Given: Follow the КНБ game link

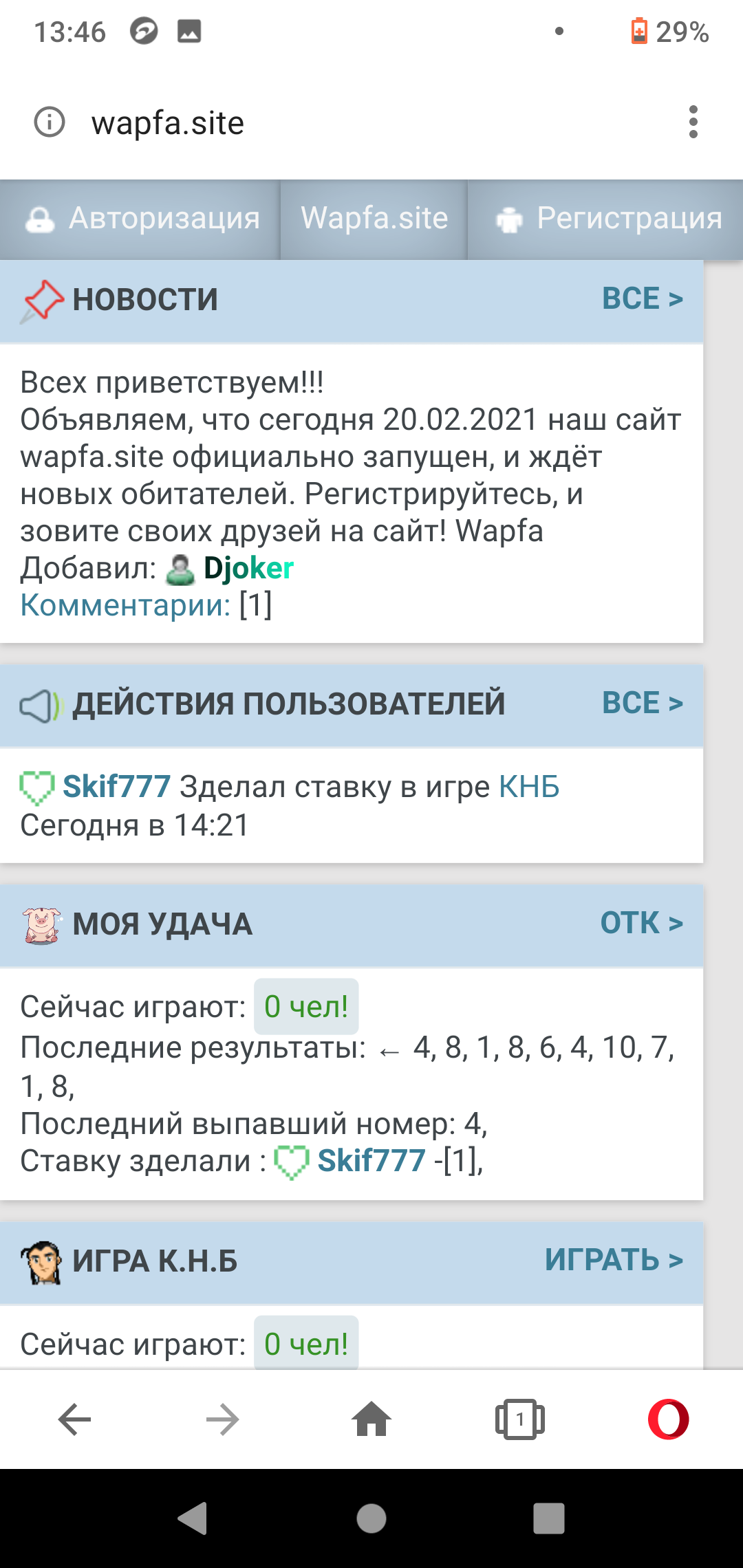Looking at the screenshot, I should 529,787.
